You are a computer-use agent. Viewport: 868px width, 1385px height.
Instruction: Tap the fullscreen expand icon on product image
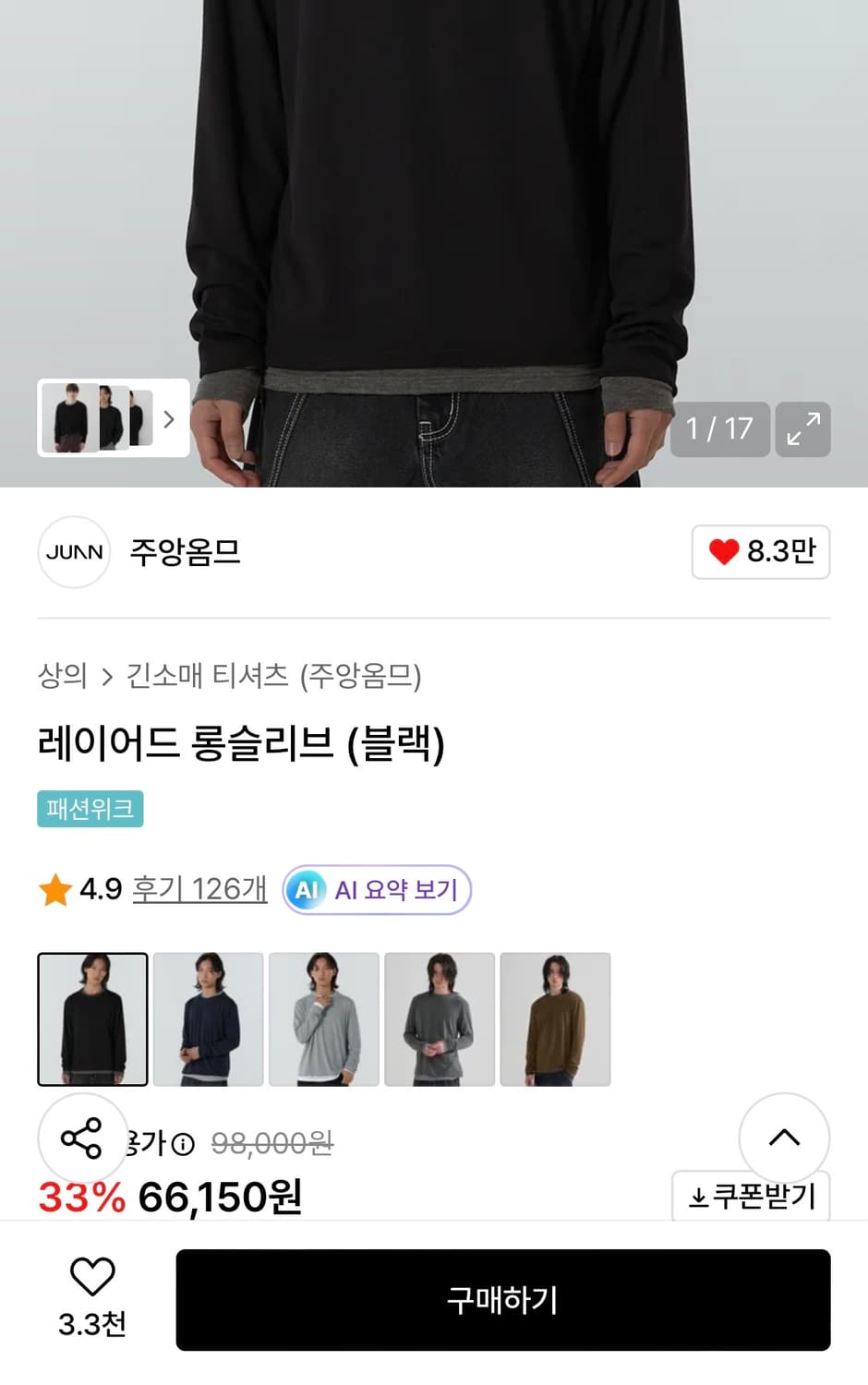click(x=802, y=428)
